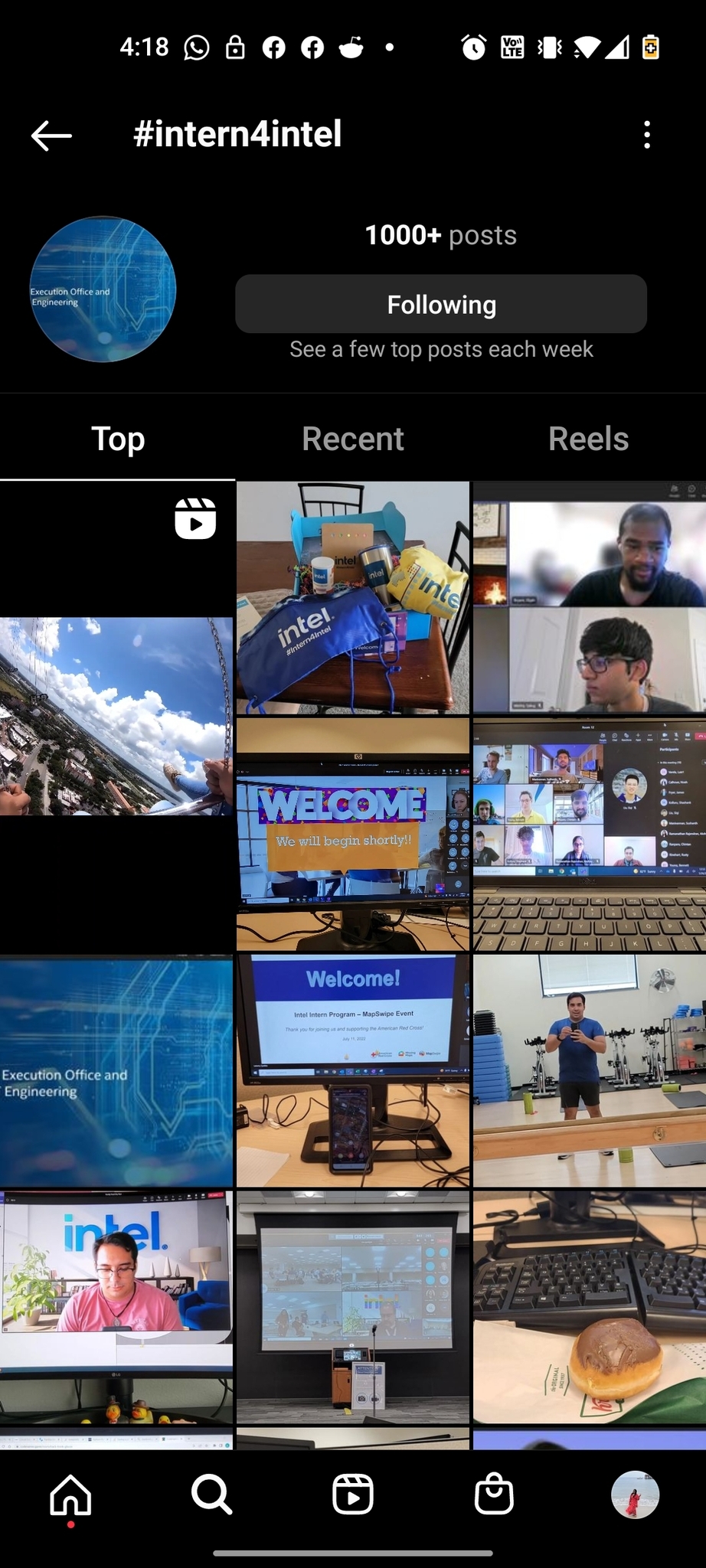View the chocolate donut by keyboard post
This screenshot has height=1568, width=706.
pos(589,1306)
